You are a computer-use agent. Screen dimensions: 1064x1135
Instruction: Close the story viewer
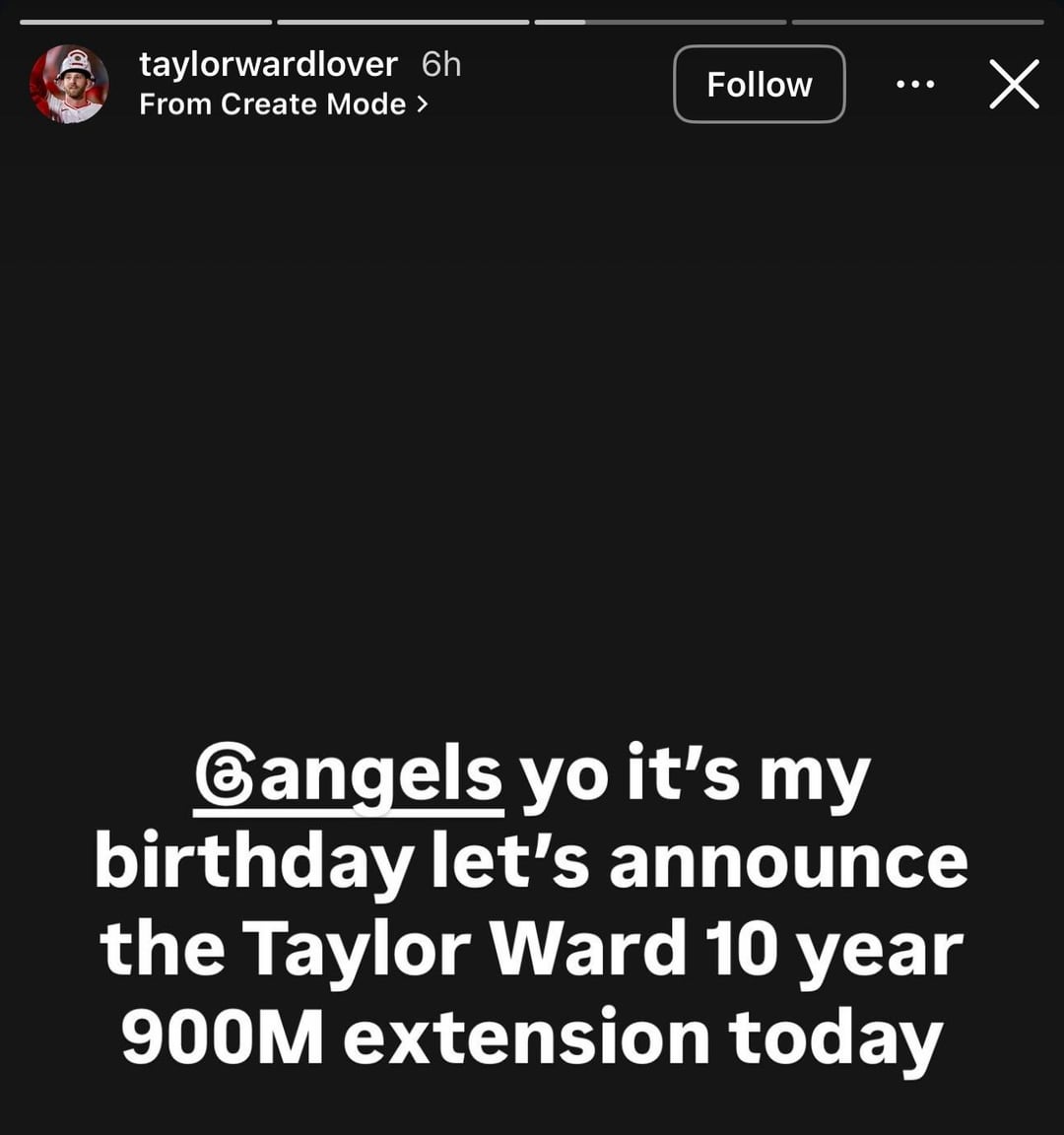(1014, 85)
